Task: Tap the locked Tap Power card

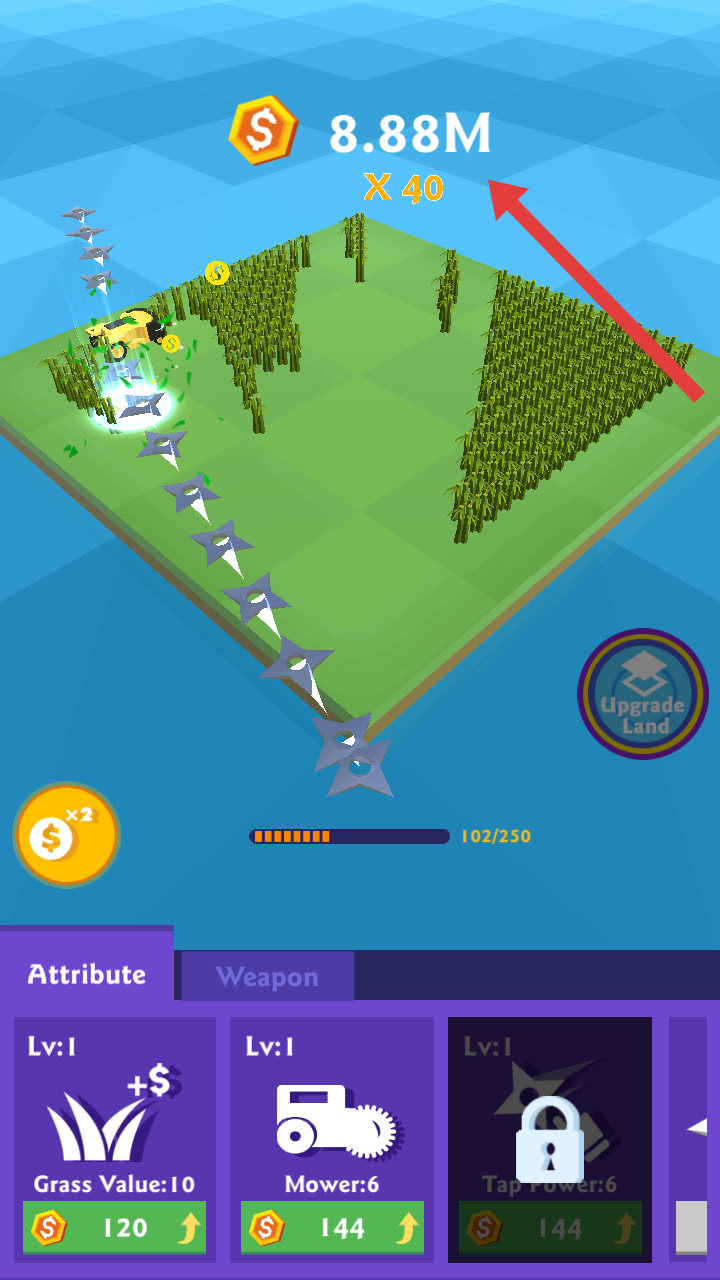Action: [549, 1140]
